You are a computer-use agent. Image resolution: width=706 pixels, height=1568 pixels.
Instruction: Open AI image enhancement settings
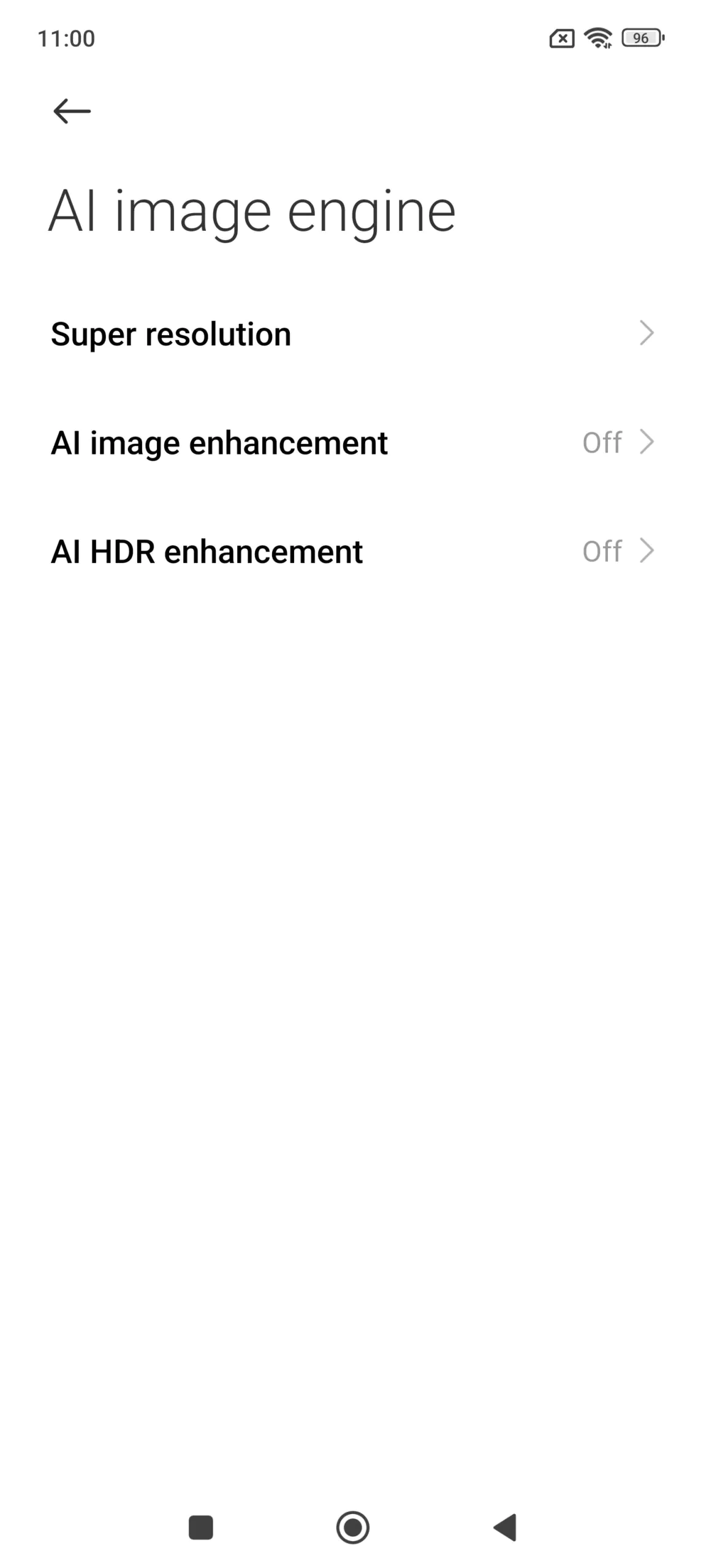click(x=352, y=443)
